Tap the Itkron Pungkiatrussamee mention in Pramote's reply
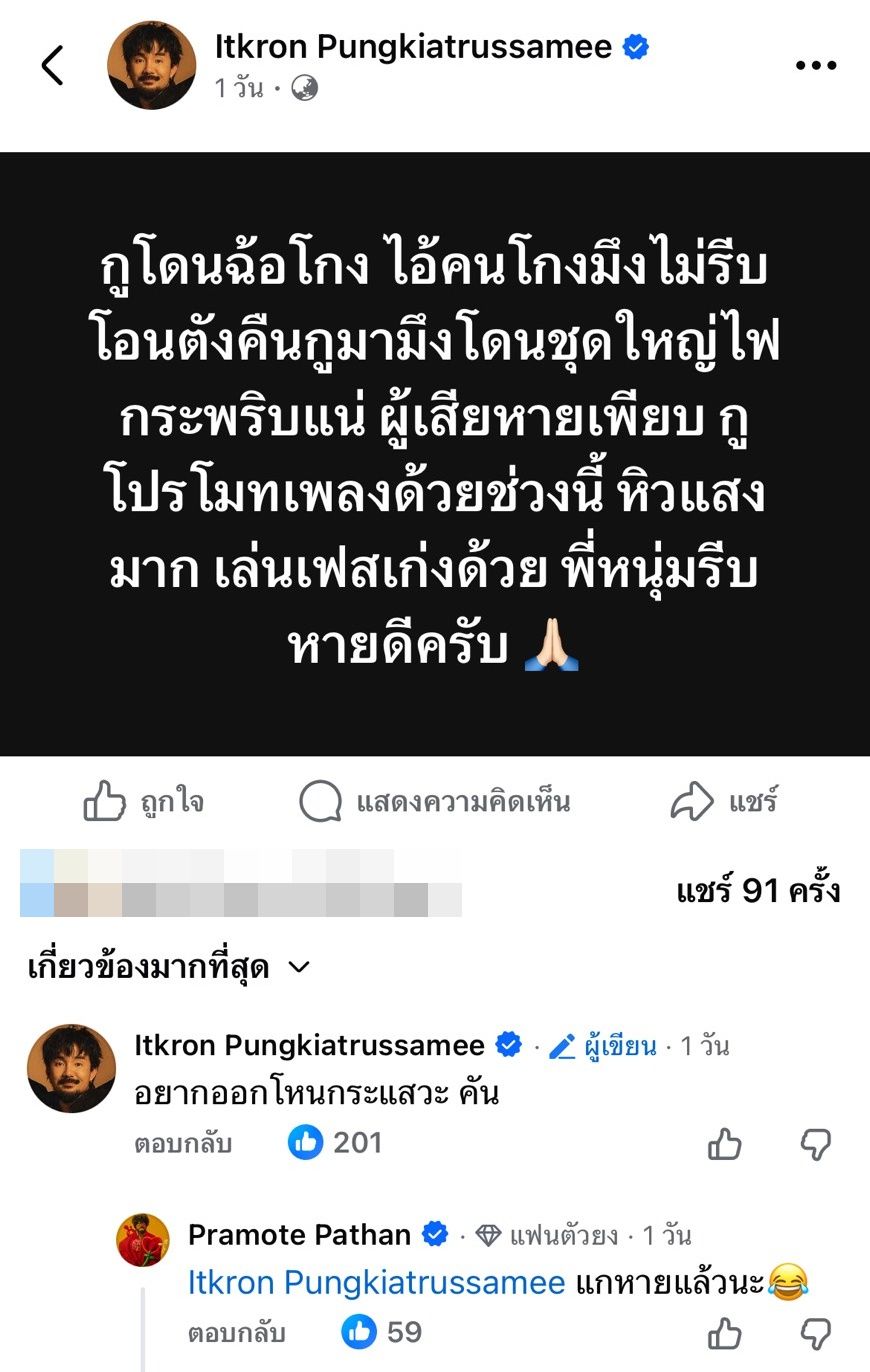The image size is (870, 1372). tap(376, 1283)
